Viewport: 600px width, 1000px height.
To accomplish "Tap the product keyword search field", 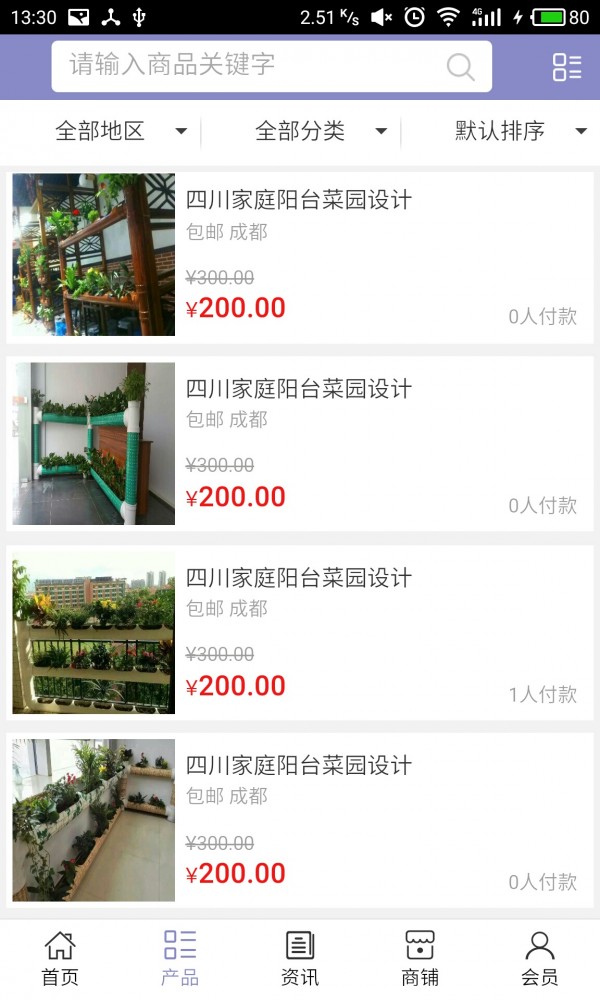I will tap(255, 66).
